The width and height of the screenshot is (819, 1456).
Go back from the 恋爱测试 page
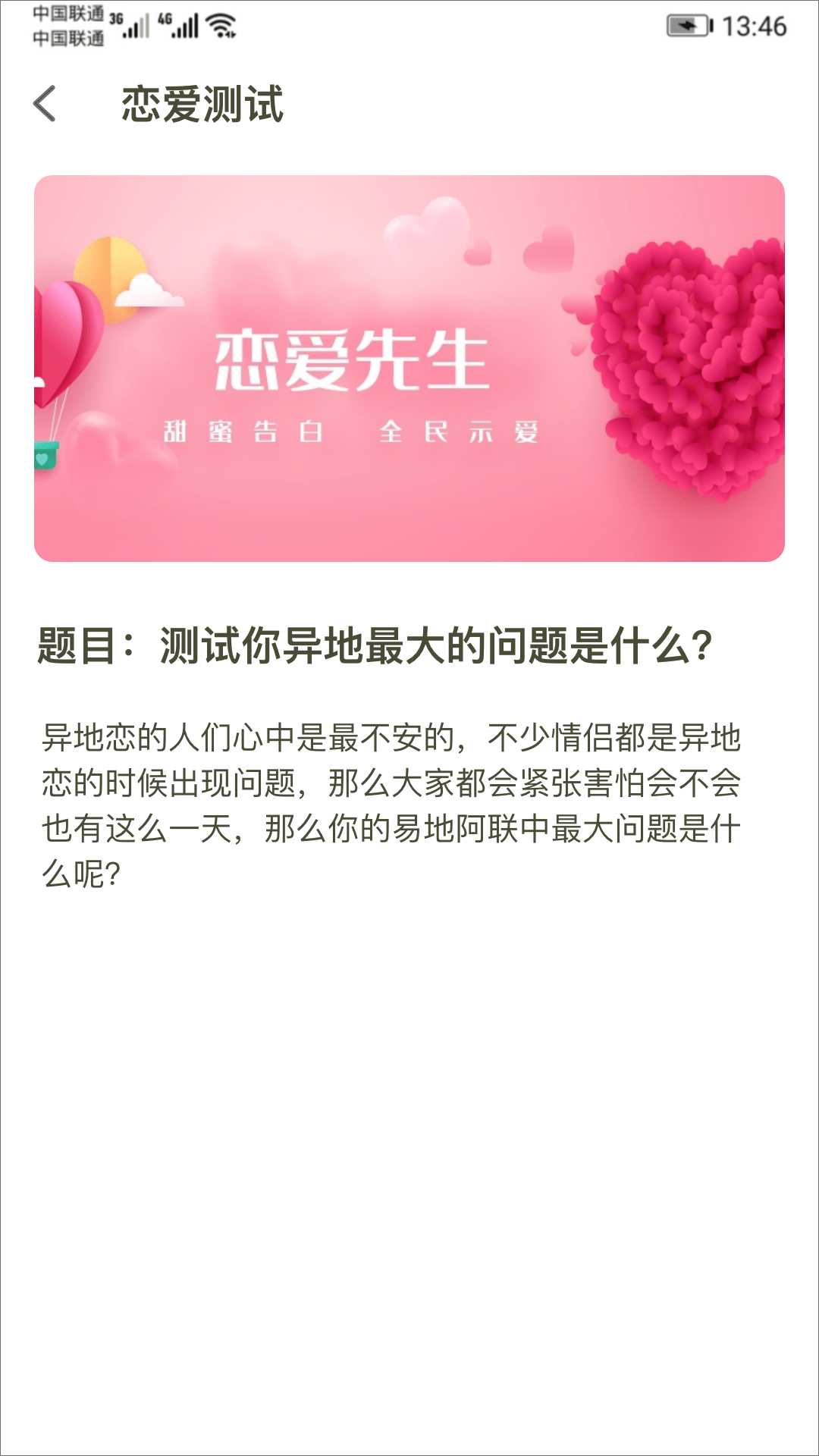pyautogui.click(x=45, y=104)
